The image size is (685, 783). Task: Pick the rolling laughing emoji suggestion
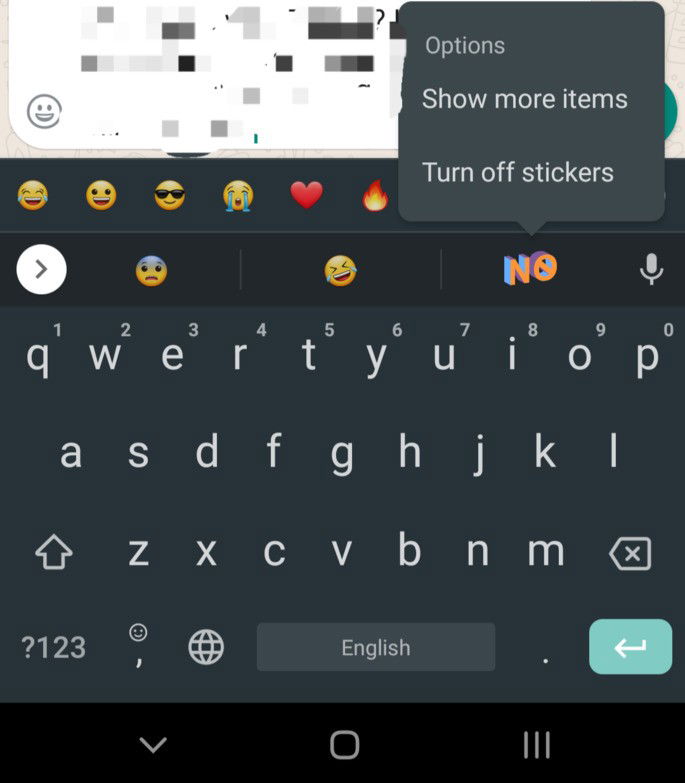pos(341,270)
